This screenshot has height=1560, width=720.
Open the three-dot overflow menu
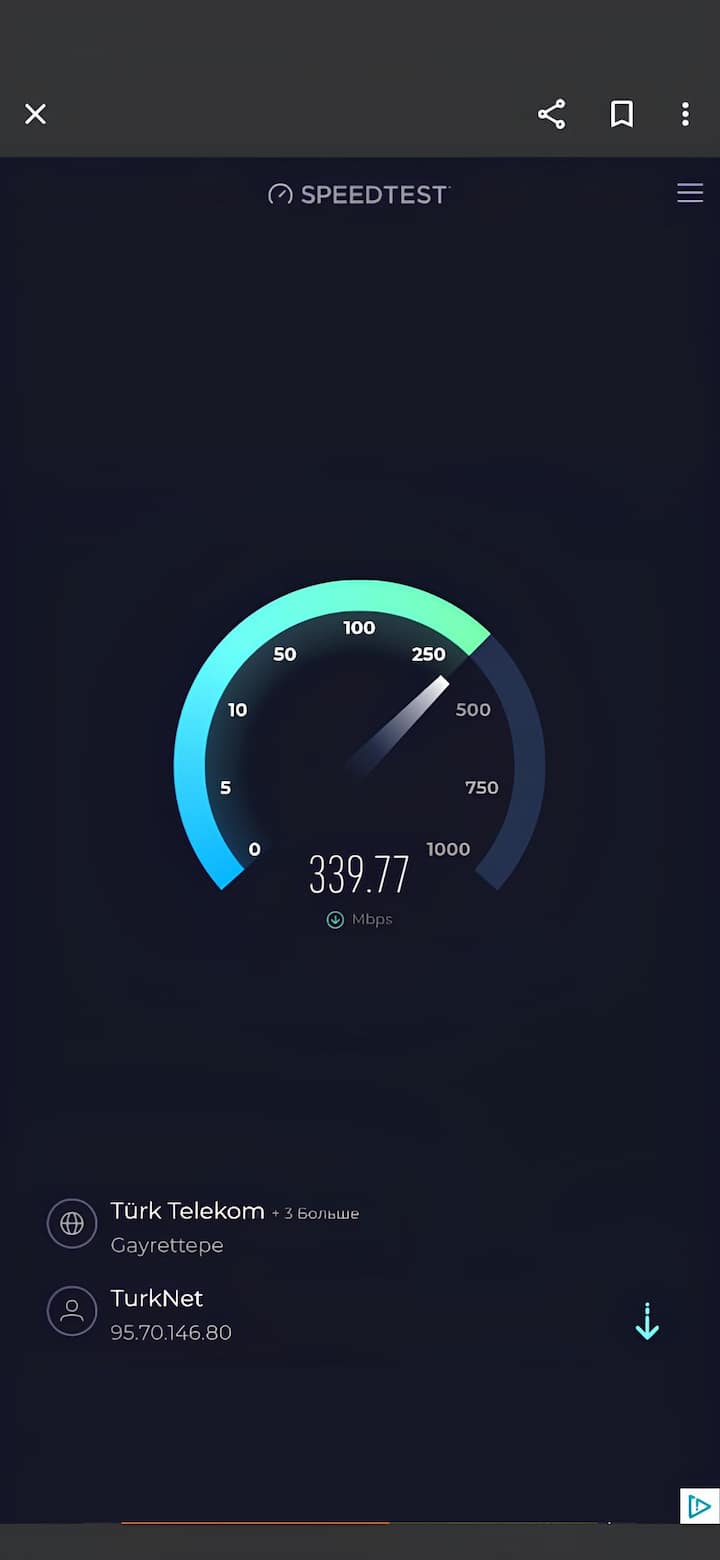pyautogui.click(x=685, y=114)
